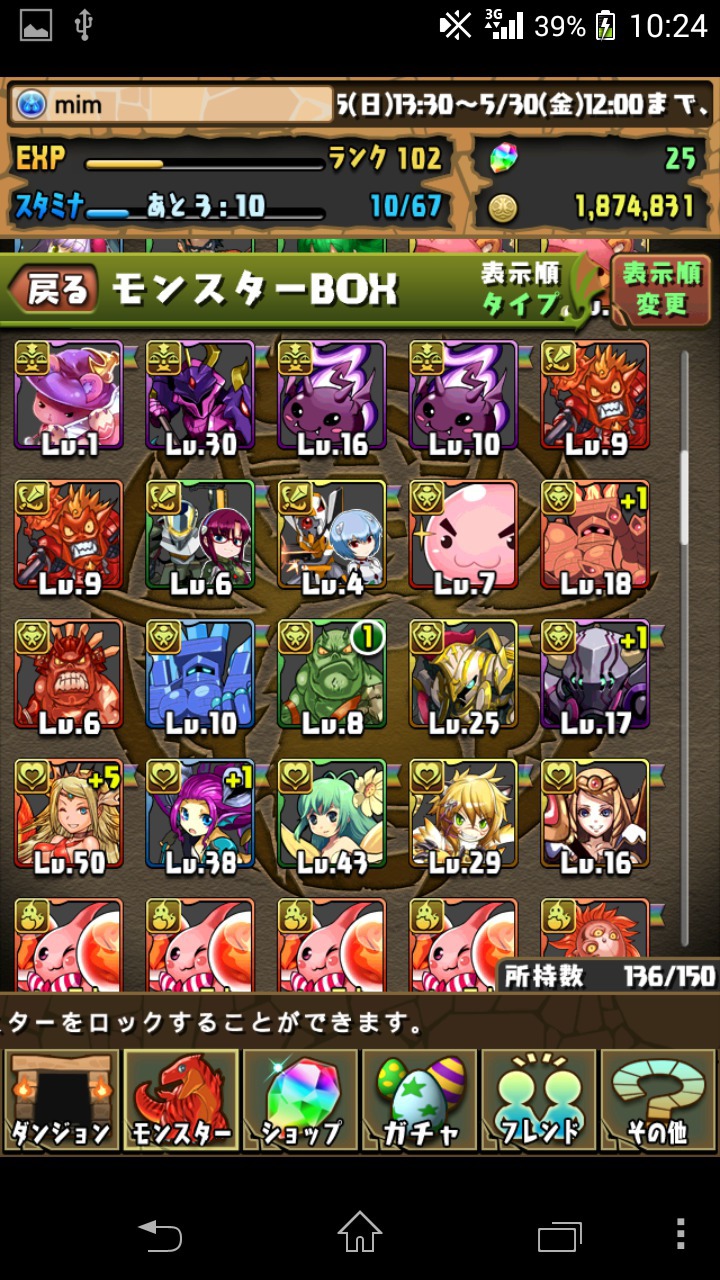Choose the Lv.29 blonde cat-eared monster
The image size is (720, 1280).
pos(464,814)
